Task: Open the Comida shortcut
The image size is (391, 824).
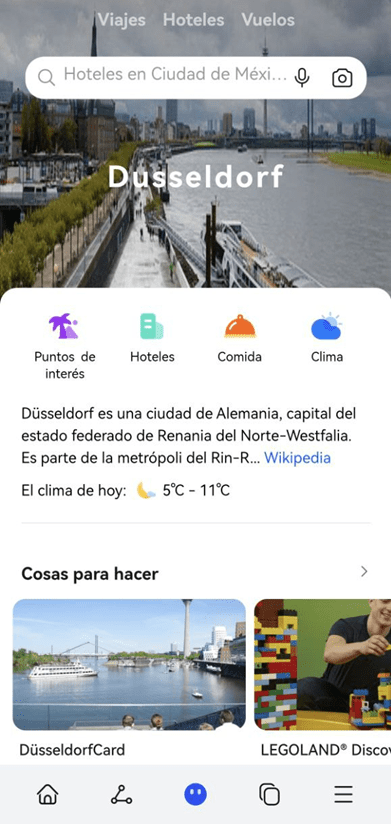Action: coord(240,338)
